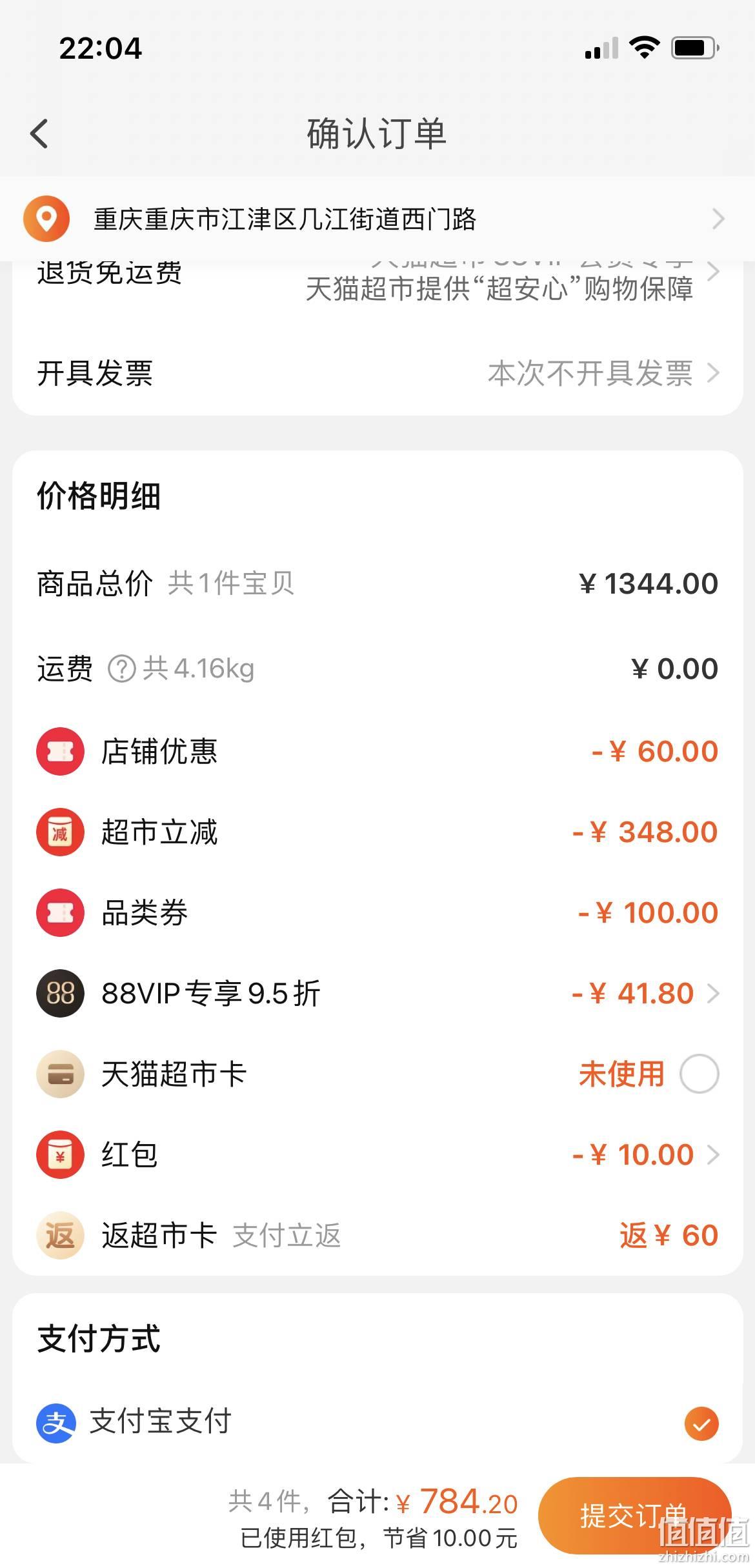Tap the shipping fee help question mark
Image resolution: width=755 pixels, height=1568 pixels.
121,669
